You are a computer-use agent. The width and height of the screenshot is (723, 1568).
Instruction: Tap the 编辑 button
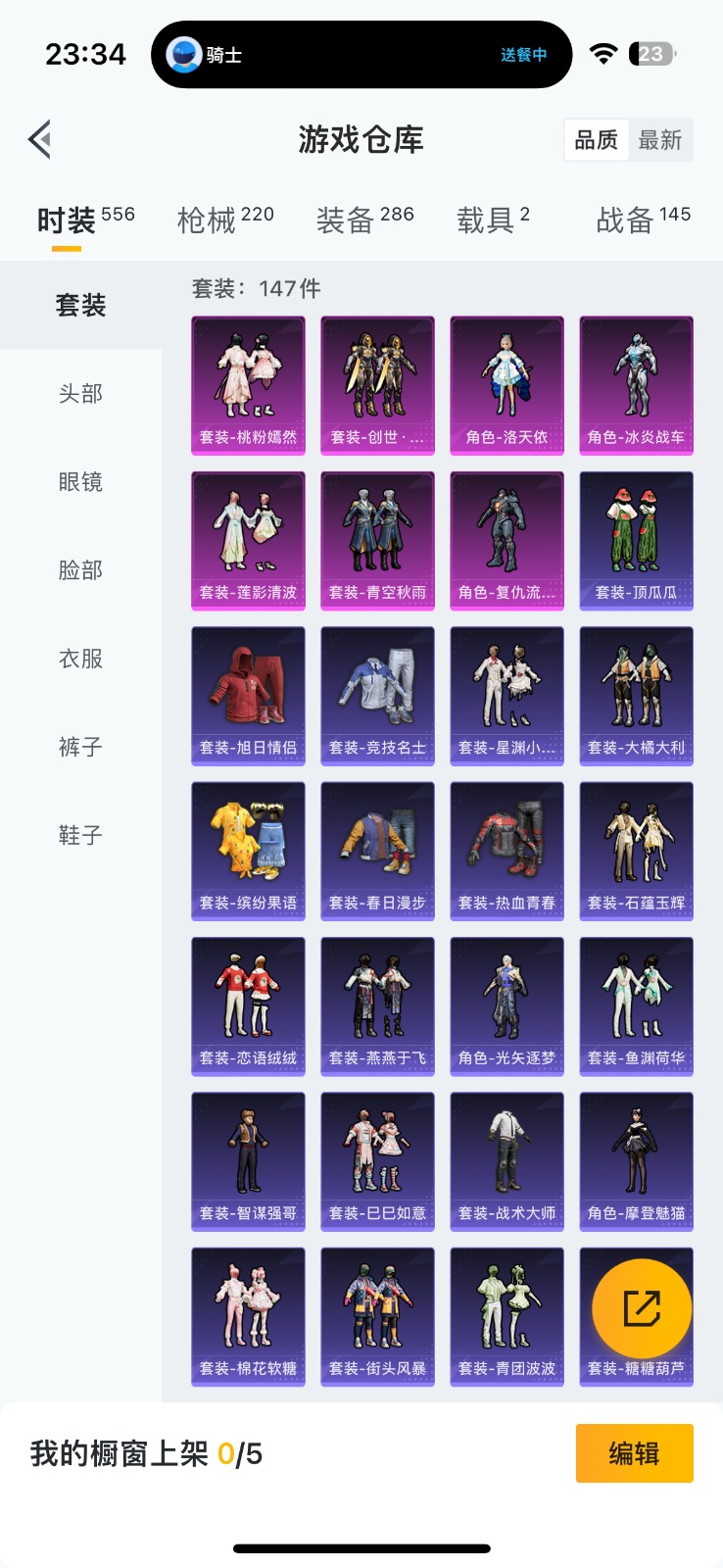click(x=634, y=1453)
